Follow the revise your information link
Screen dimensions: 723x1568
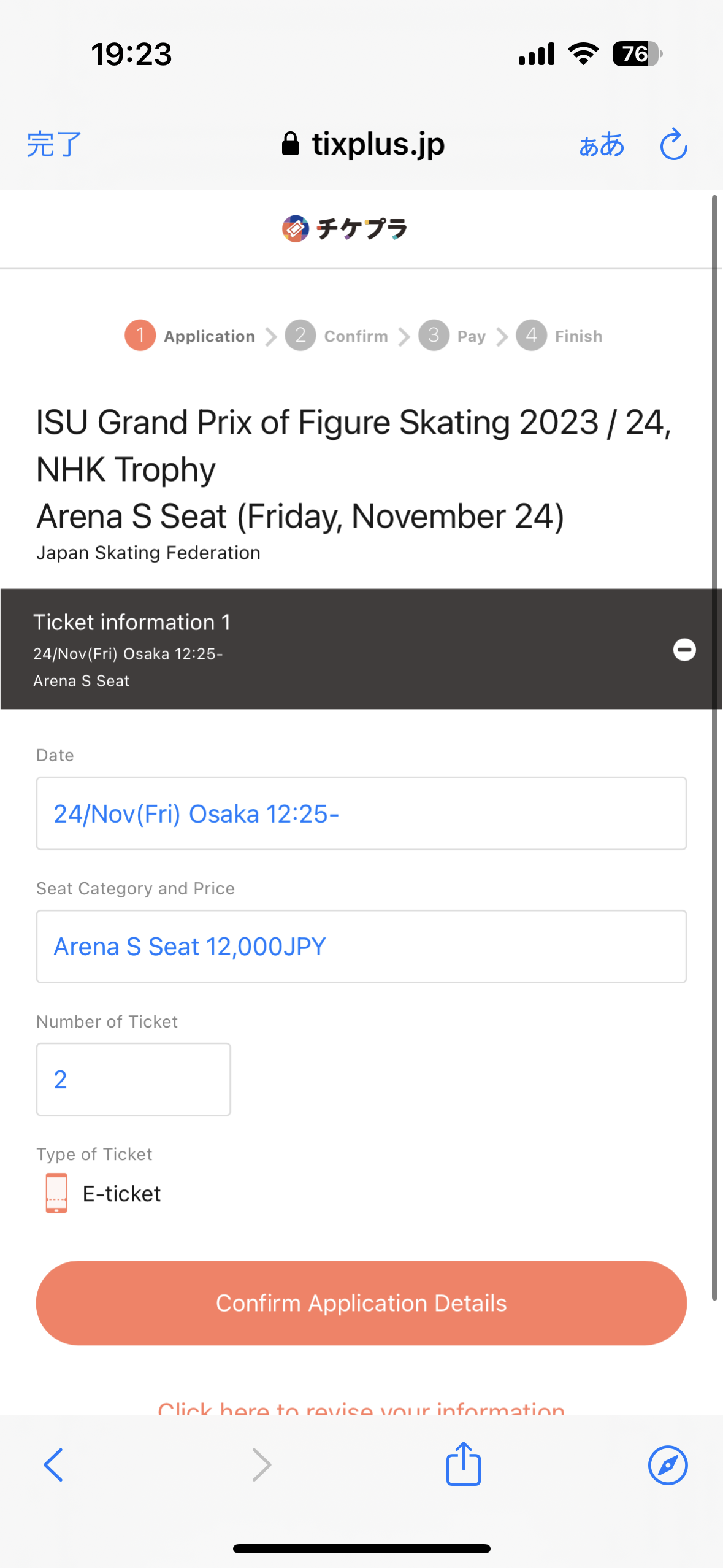(361, 1408)
